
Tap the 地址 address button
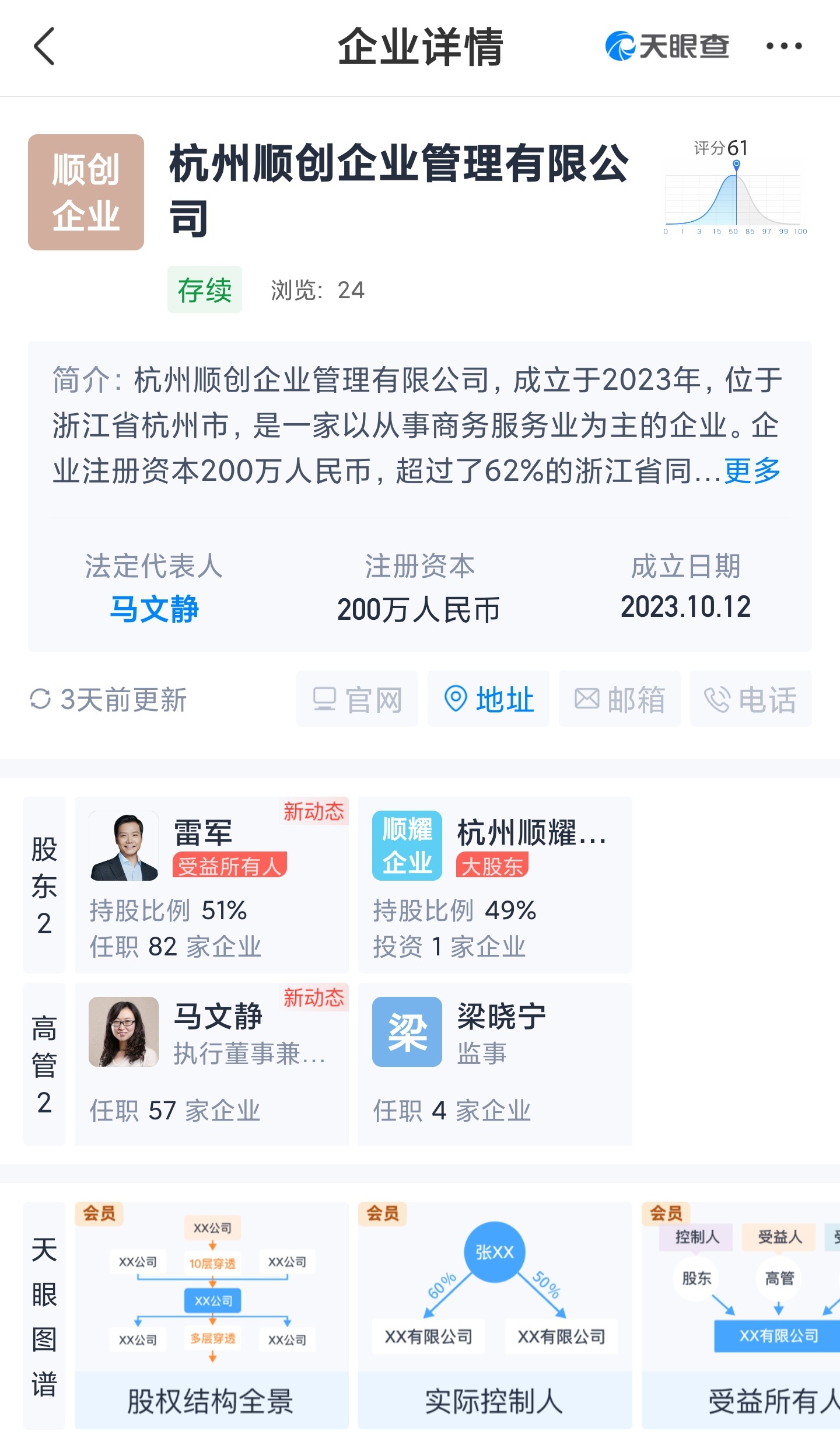pyautogui.click(x=488, y=699)
